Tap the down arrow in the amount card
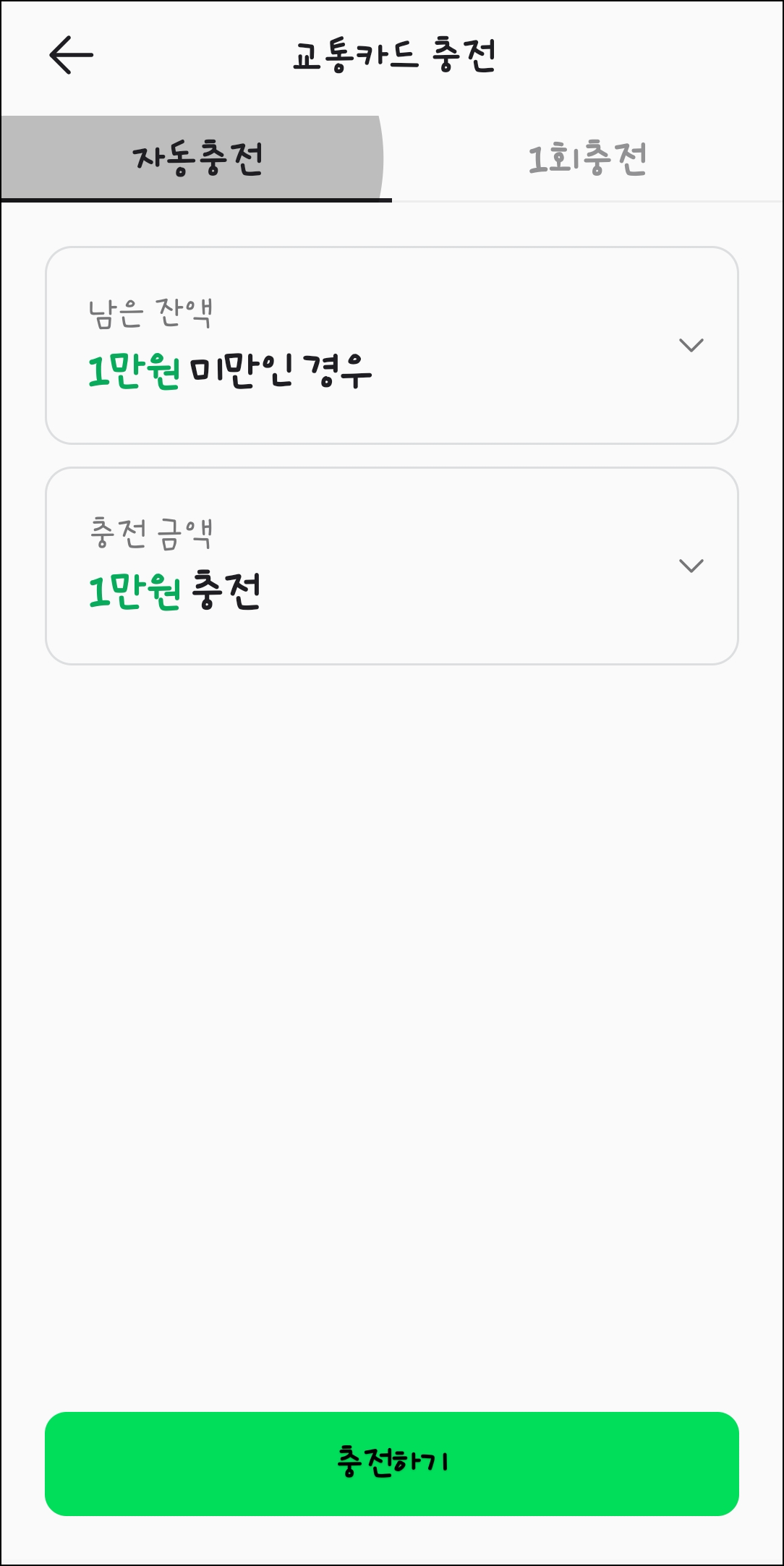Screen dimensions: 784x1566 pos(691,565)
